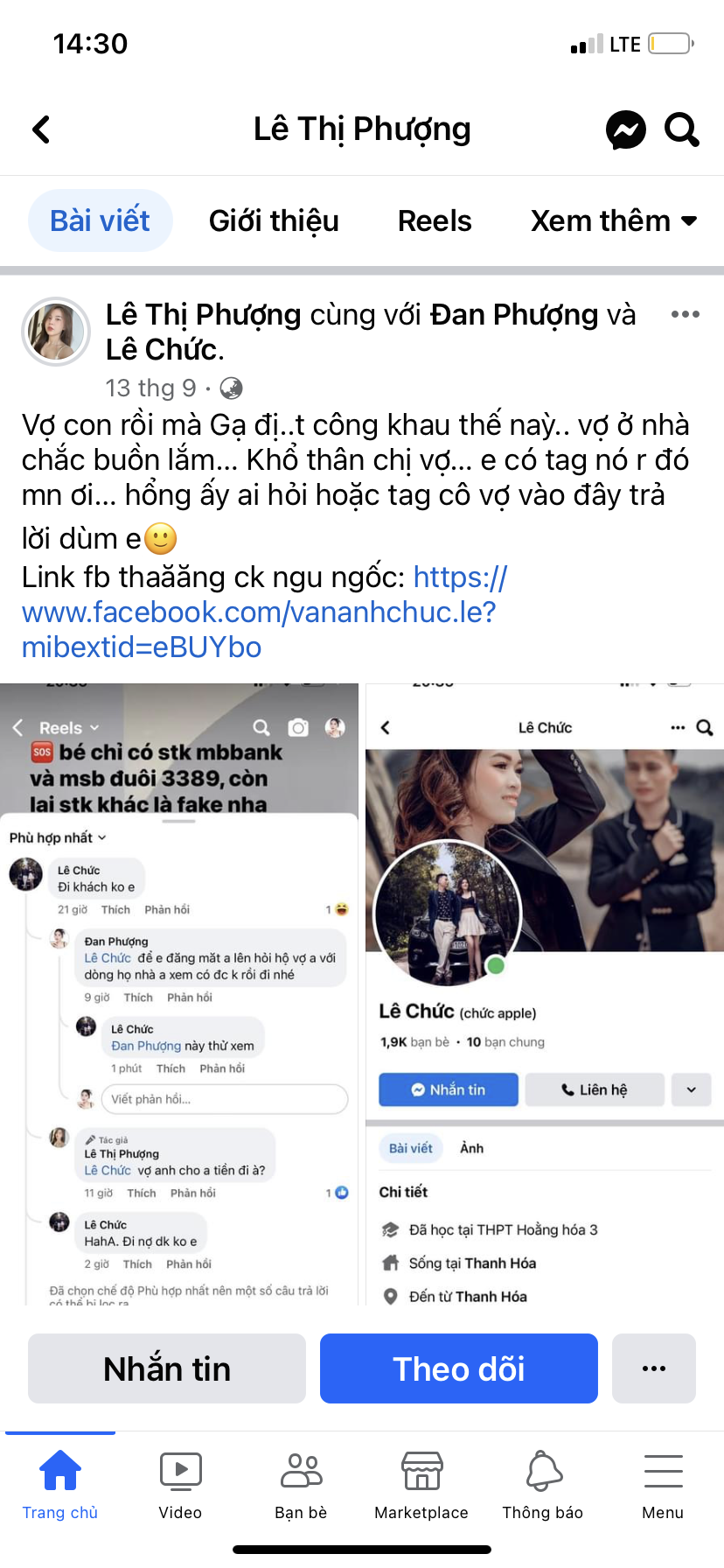Image resolution: width=724 pixels, height=1568 pixels.
Task: Search this profile with the magnifier icon
Action: [682, 129]
